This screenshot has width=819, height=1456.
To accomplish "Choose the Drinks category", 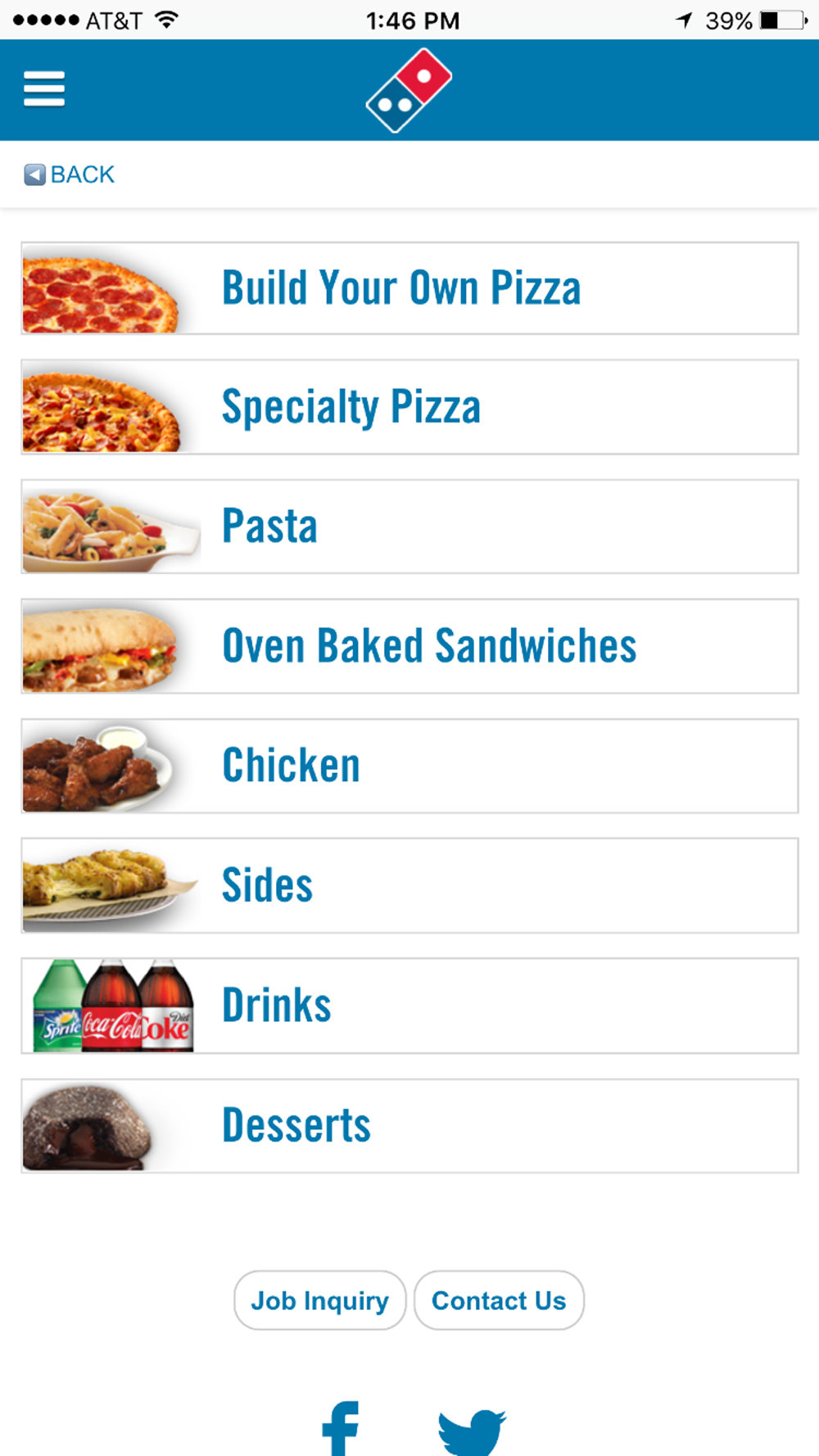I will point(409,1006).
